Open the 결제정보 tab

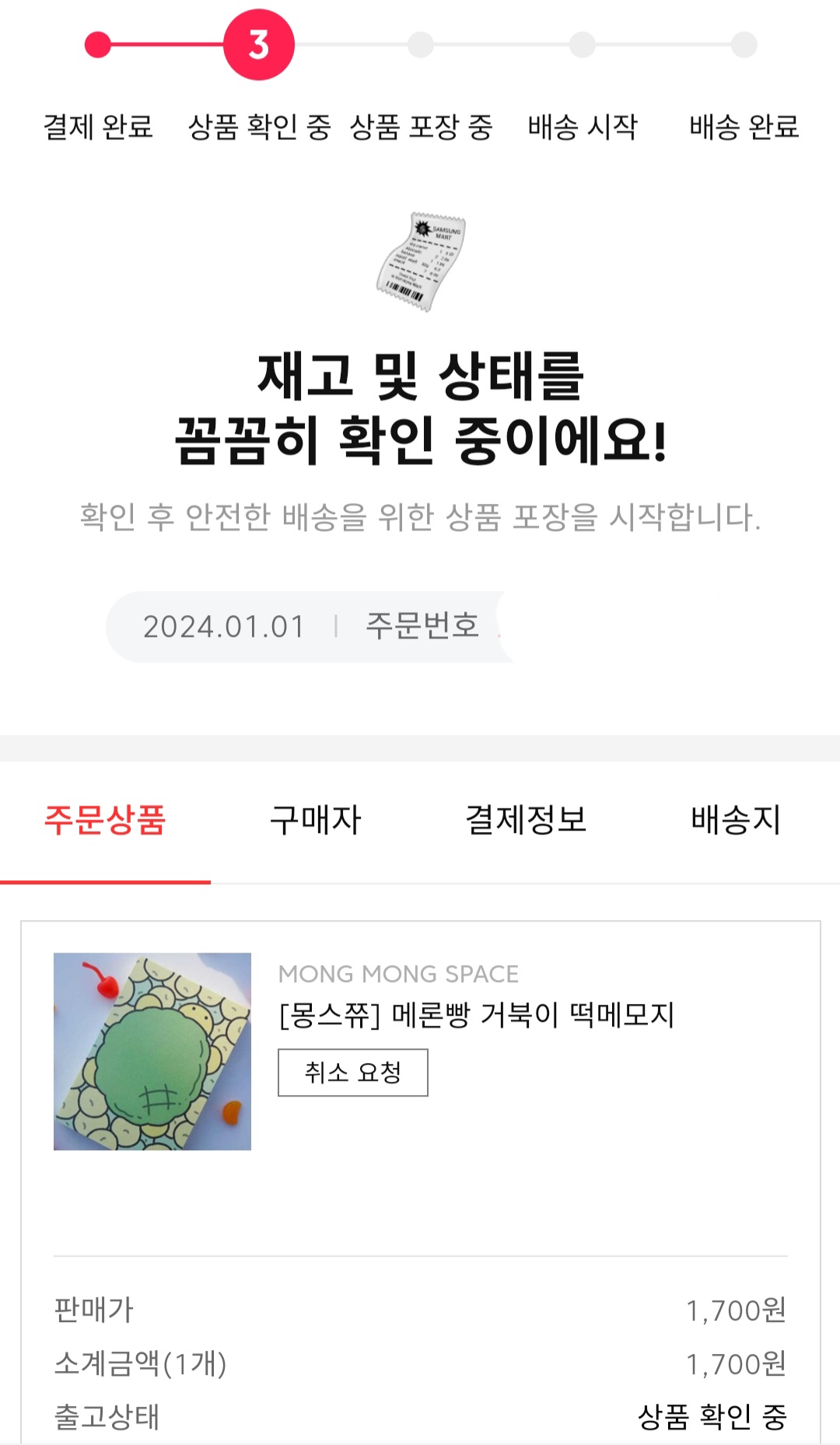pyautogui.click(x=525, y=820)
